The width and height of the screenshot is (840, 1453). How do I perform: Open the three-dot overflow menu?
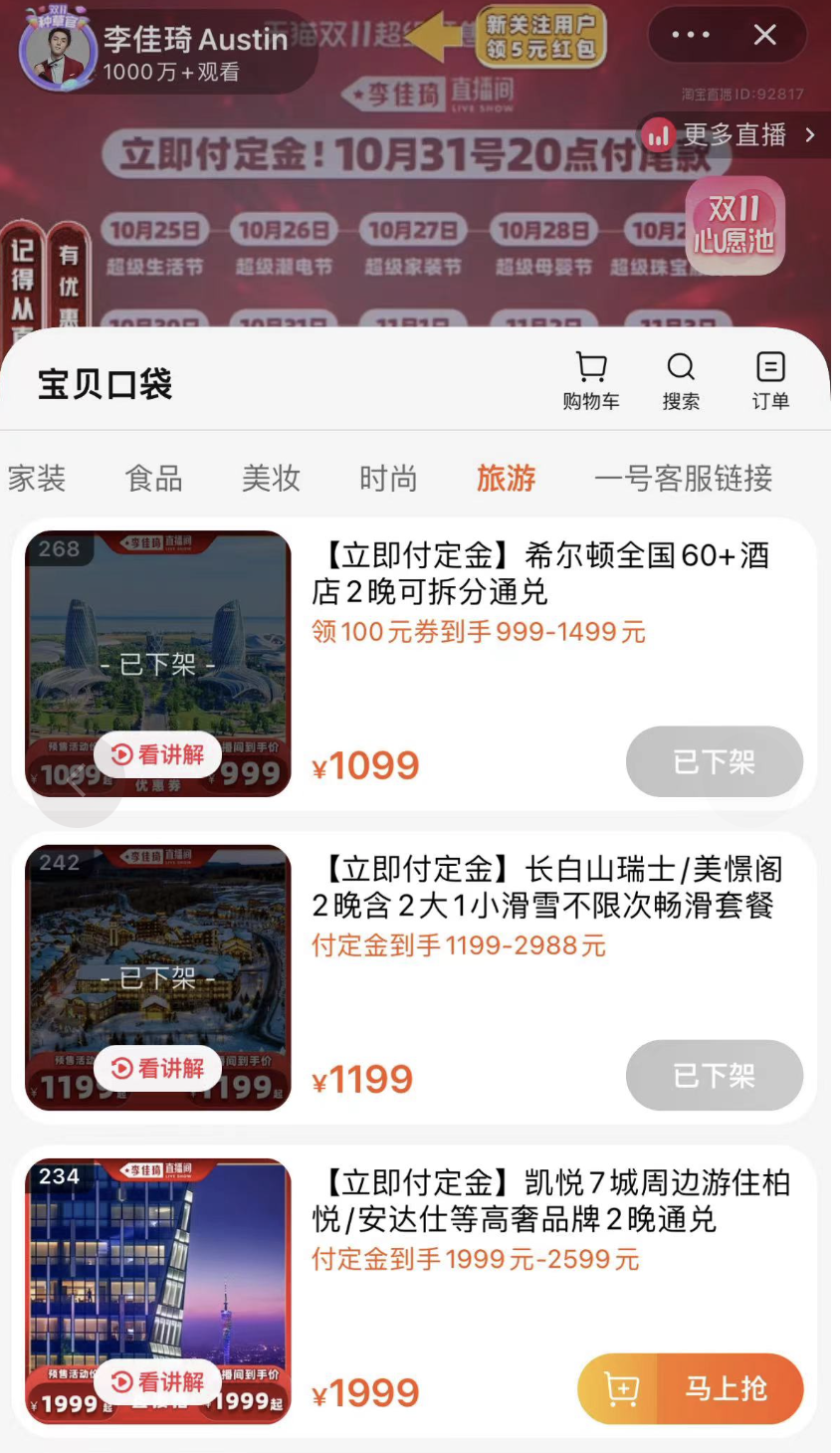coord(691,35)
